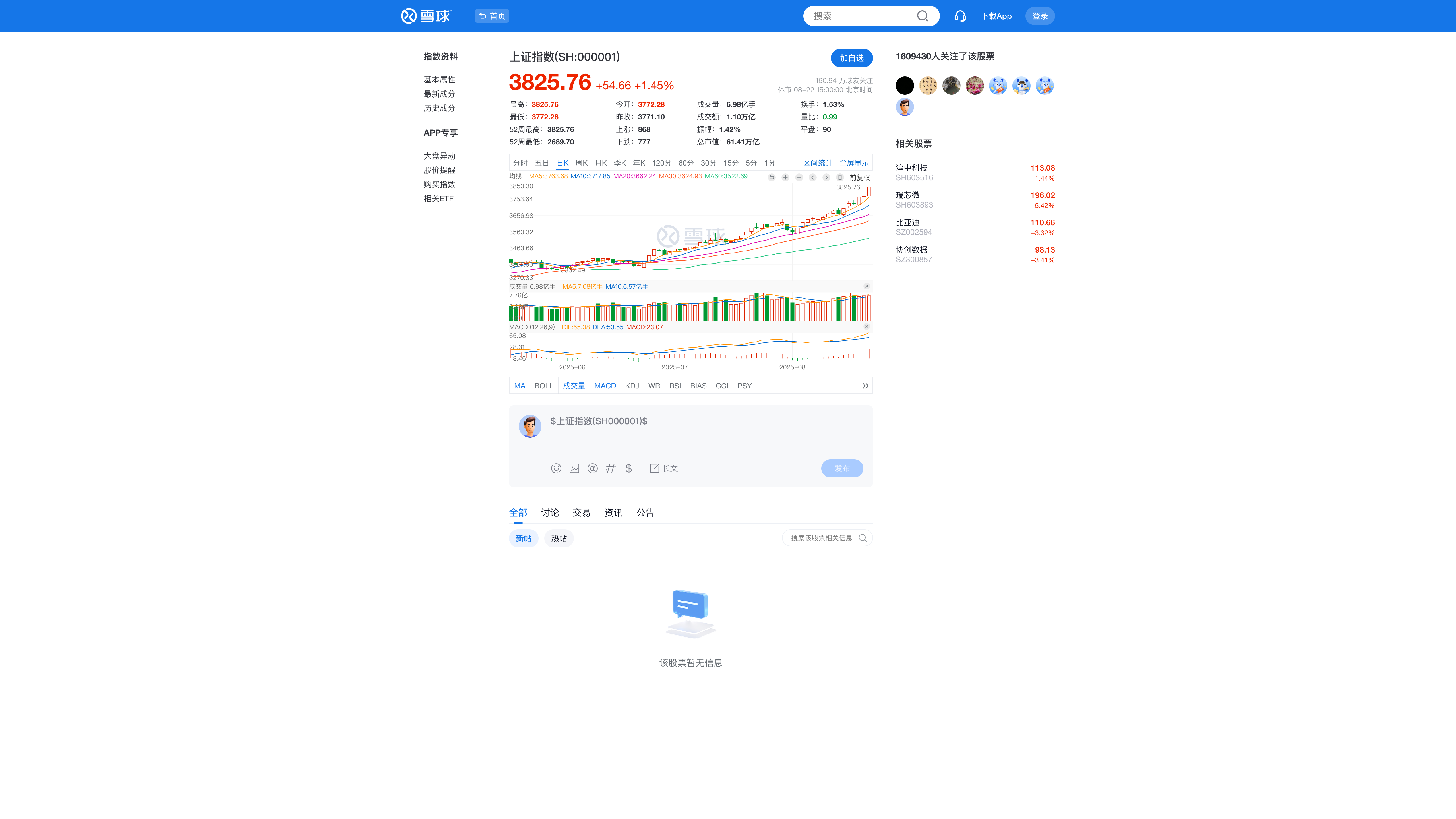Switch chart to 分时 view
This screenshot has height=819, width=1456.
[x=520, y=163]
